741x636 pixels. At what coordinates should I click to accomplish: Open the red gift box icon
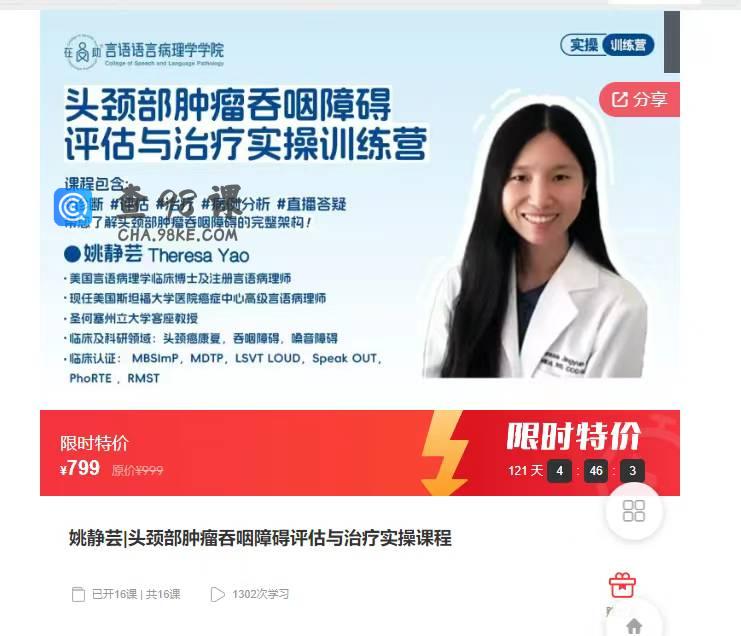coord(622,585)
